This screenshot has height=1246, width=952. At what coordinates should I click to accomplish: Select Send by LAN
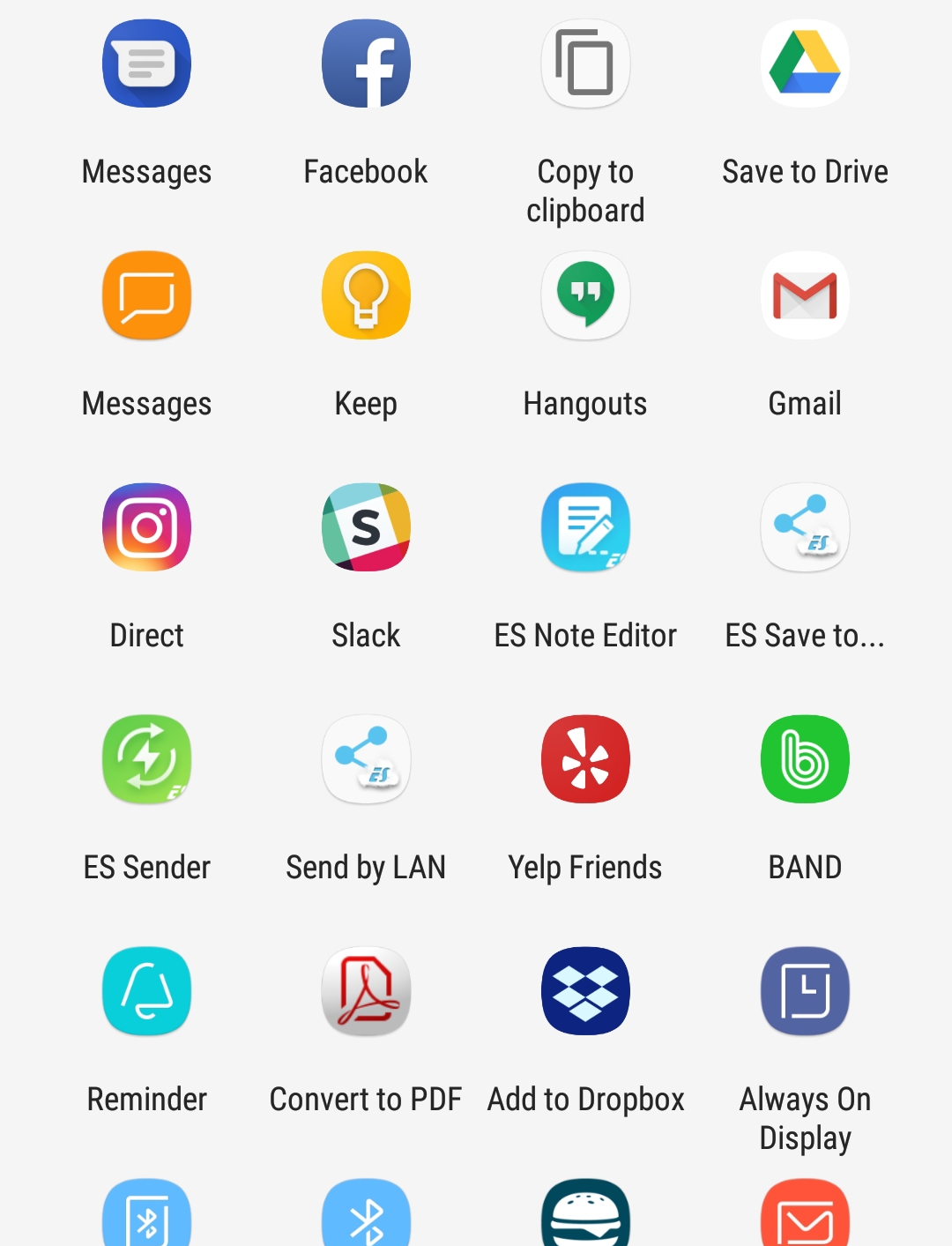[366, 759]
